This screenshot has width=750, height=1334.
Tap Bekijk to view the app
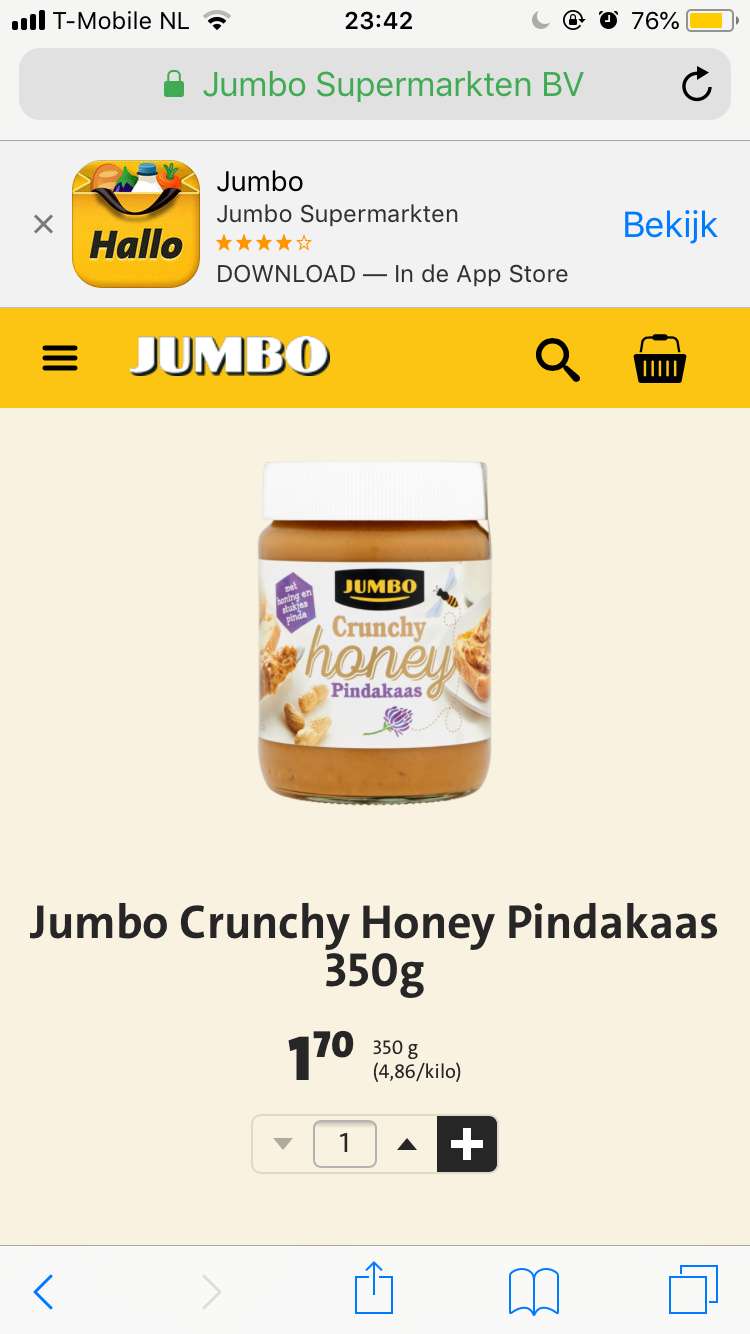pyautogui.click(x=670, y=224)
